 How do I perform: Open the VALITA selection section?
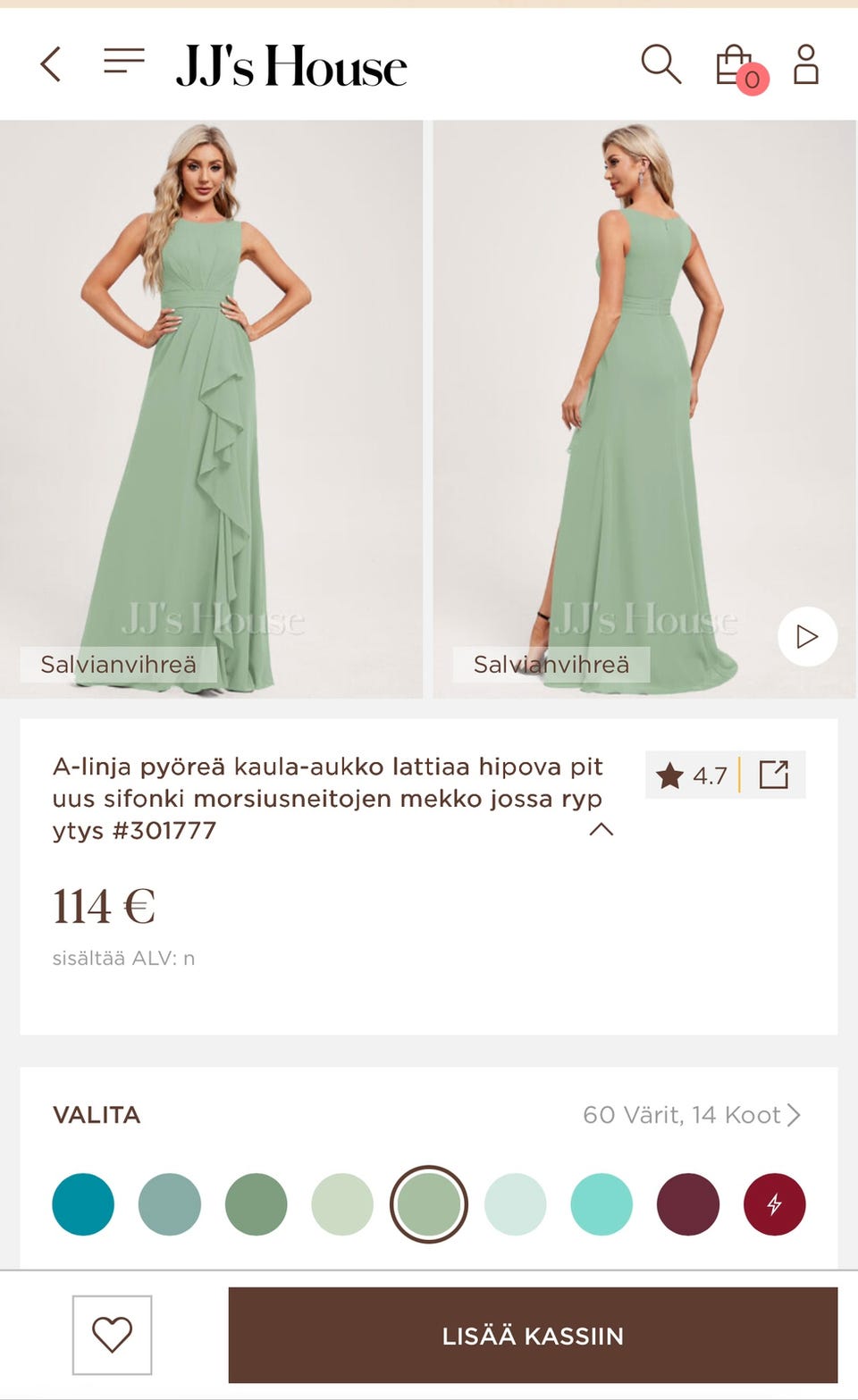(x=97, y=1115)
